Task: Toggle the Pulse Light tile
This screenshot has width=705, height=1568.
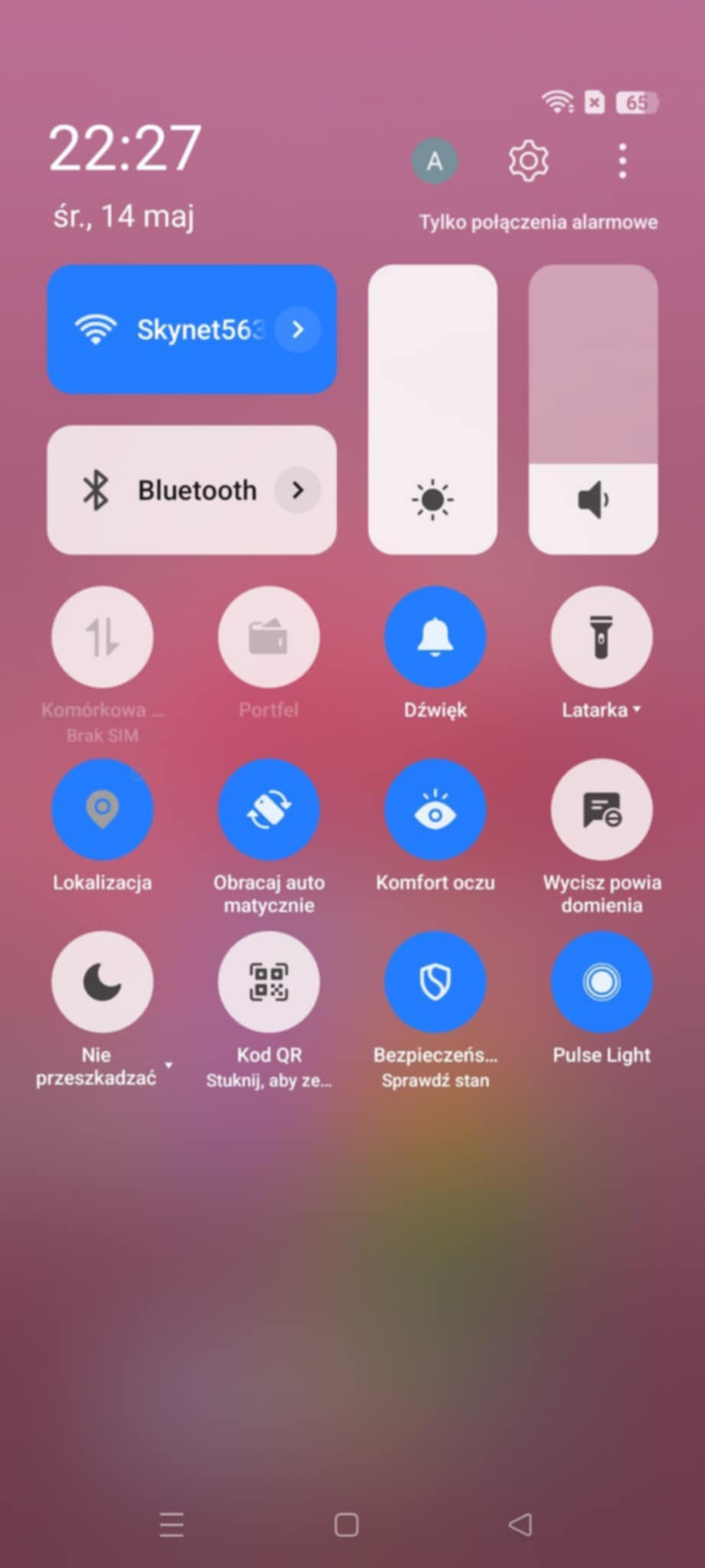Action: click(x=601, y=982)
